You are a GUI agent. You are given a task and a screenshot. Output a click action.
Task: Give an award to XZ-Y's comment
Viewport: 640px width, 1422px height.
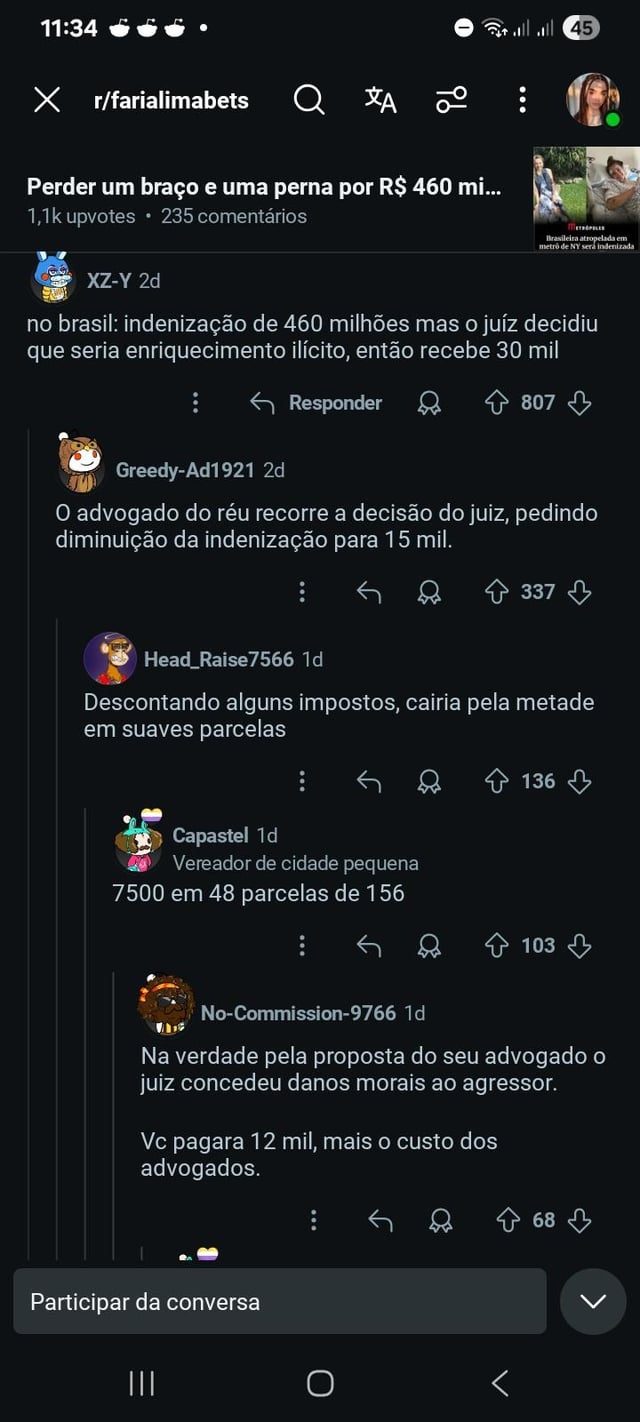(x=429, y=403)
